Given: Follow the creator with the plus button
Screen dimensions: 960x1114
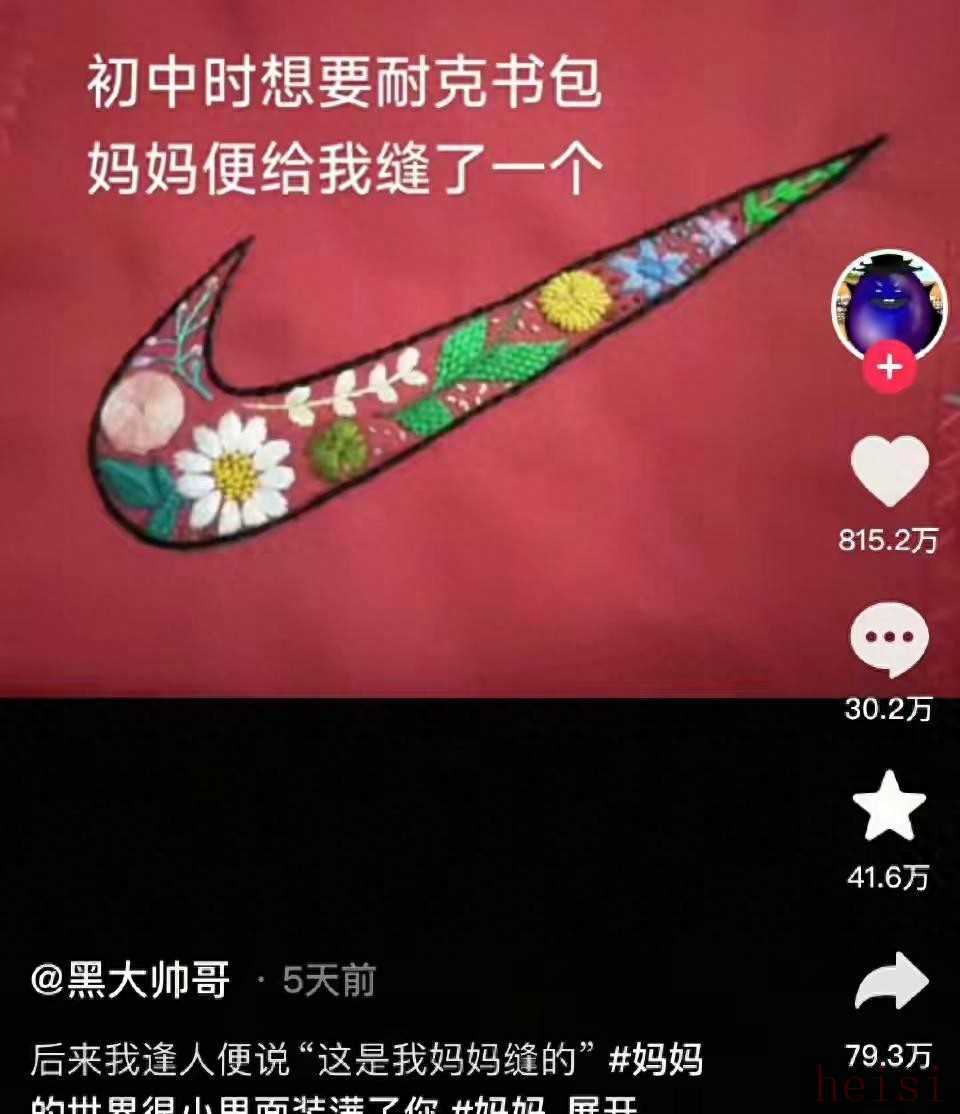Looking at the screenshot, I should [889, 369].
